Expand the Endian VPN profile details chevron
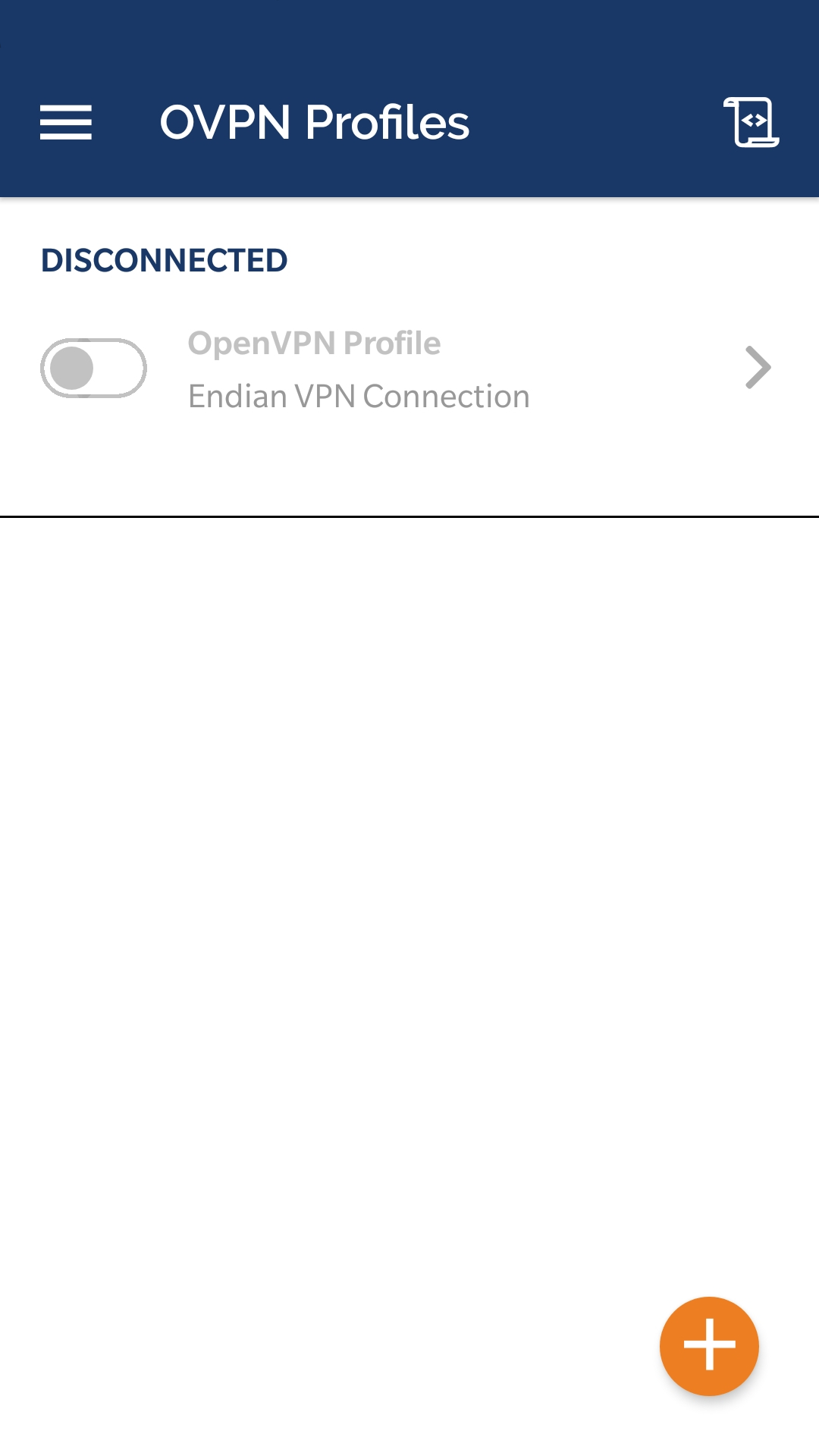This screenshot has width=819, height=1456. coord(758,367)
